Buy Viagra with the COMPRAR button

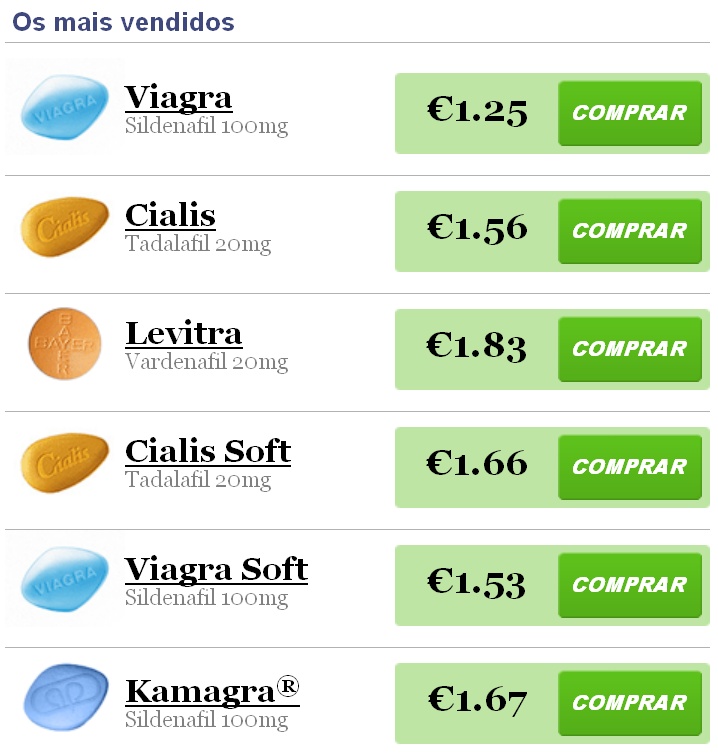point(629,113)
